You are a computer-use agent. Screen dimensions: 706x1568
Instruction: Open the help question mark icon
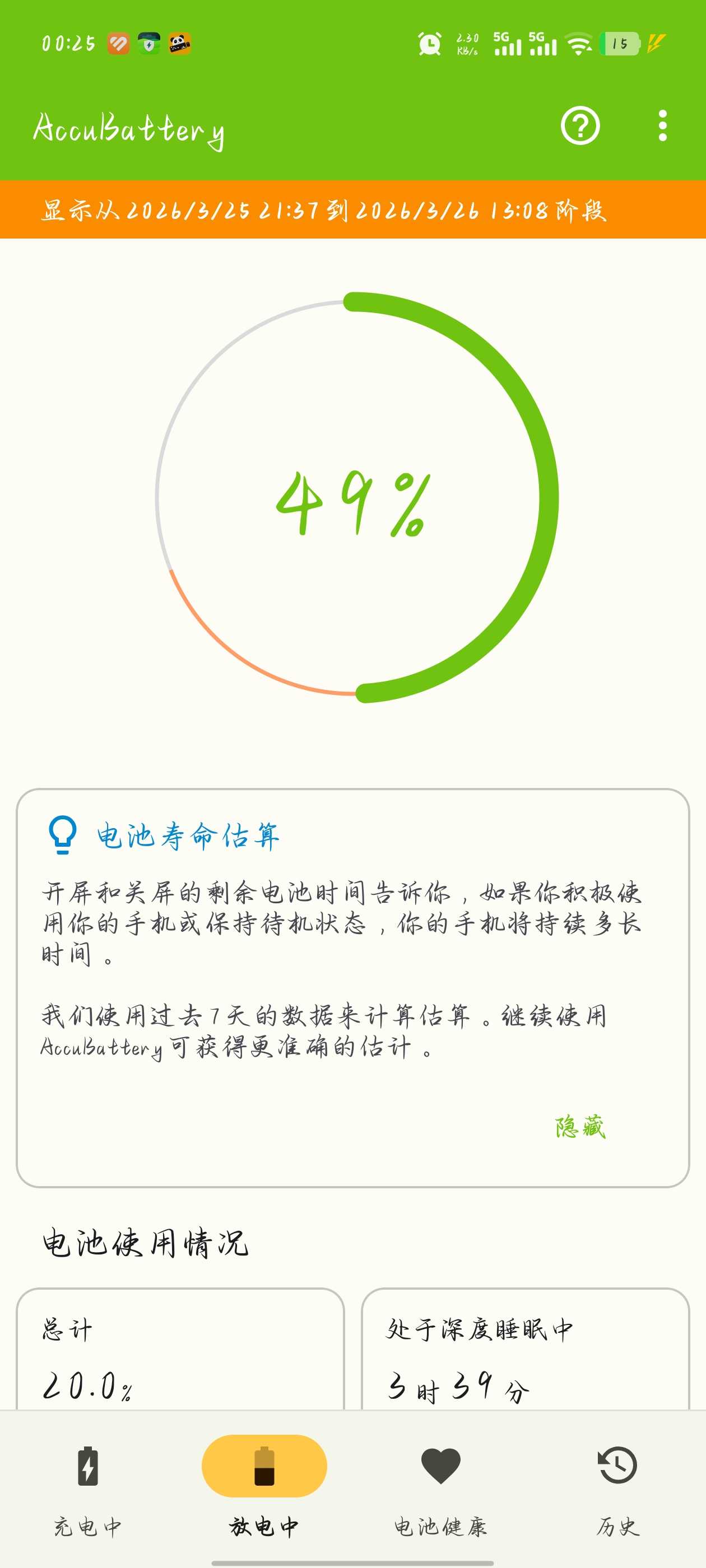point(580,126)
